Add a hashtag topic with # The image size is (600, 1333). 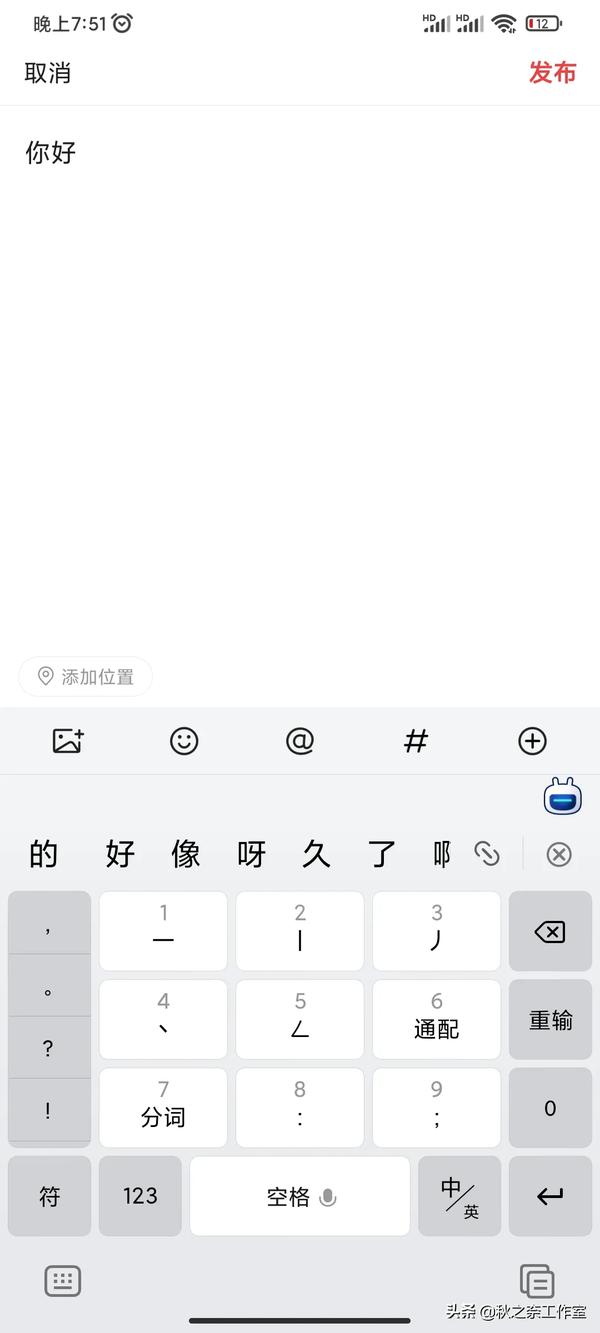(x=416, y=741)
